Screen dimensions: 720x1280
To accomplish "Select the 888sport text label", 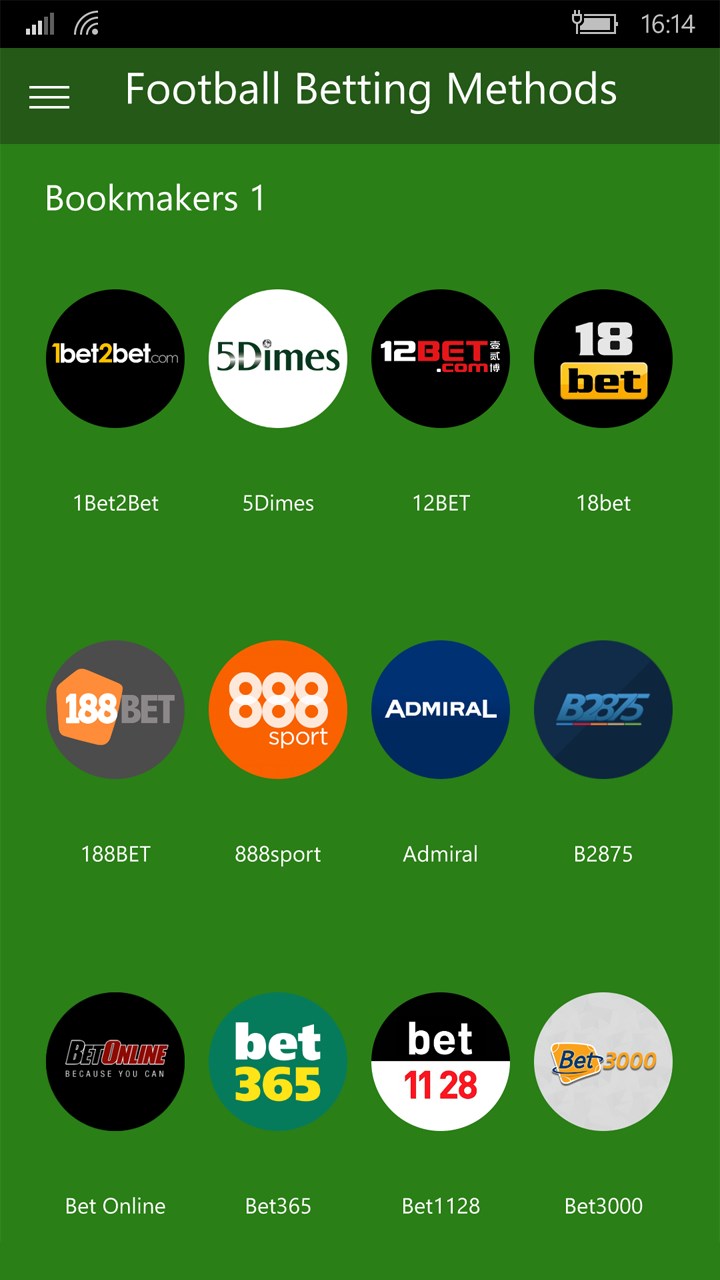I will click(278, 854).
